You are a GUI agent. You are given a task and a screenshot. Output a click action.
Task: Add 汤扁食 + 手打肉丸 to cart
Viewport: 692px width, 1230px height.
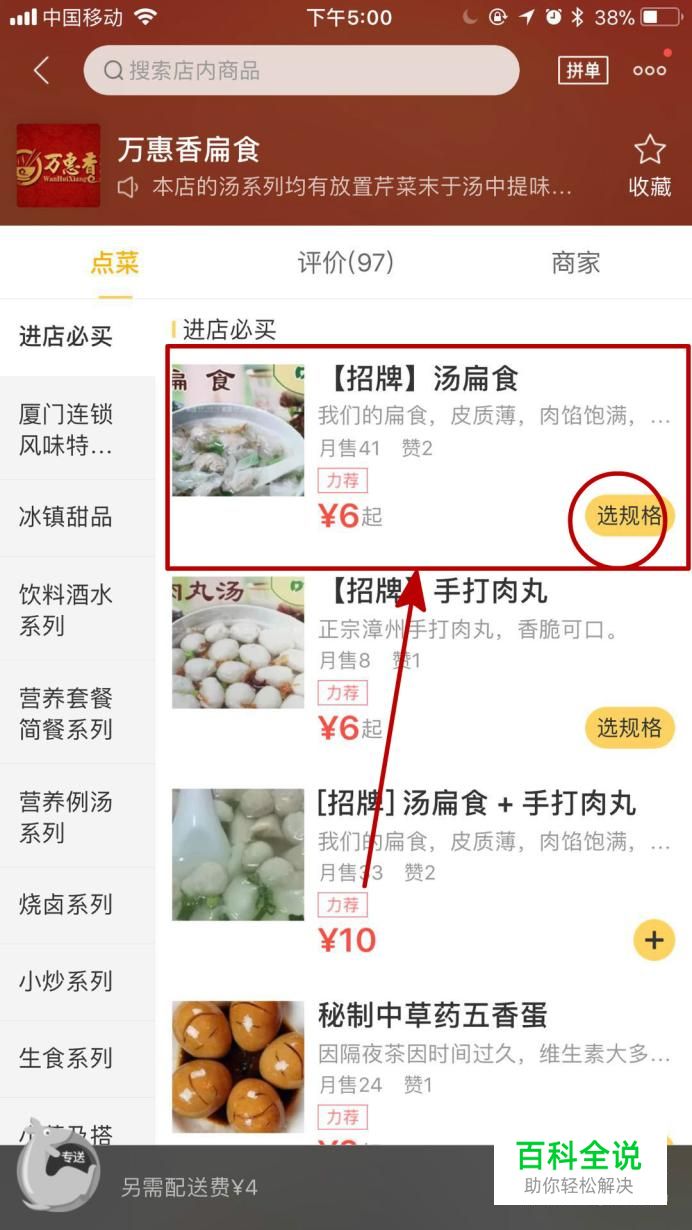(655, 940)
